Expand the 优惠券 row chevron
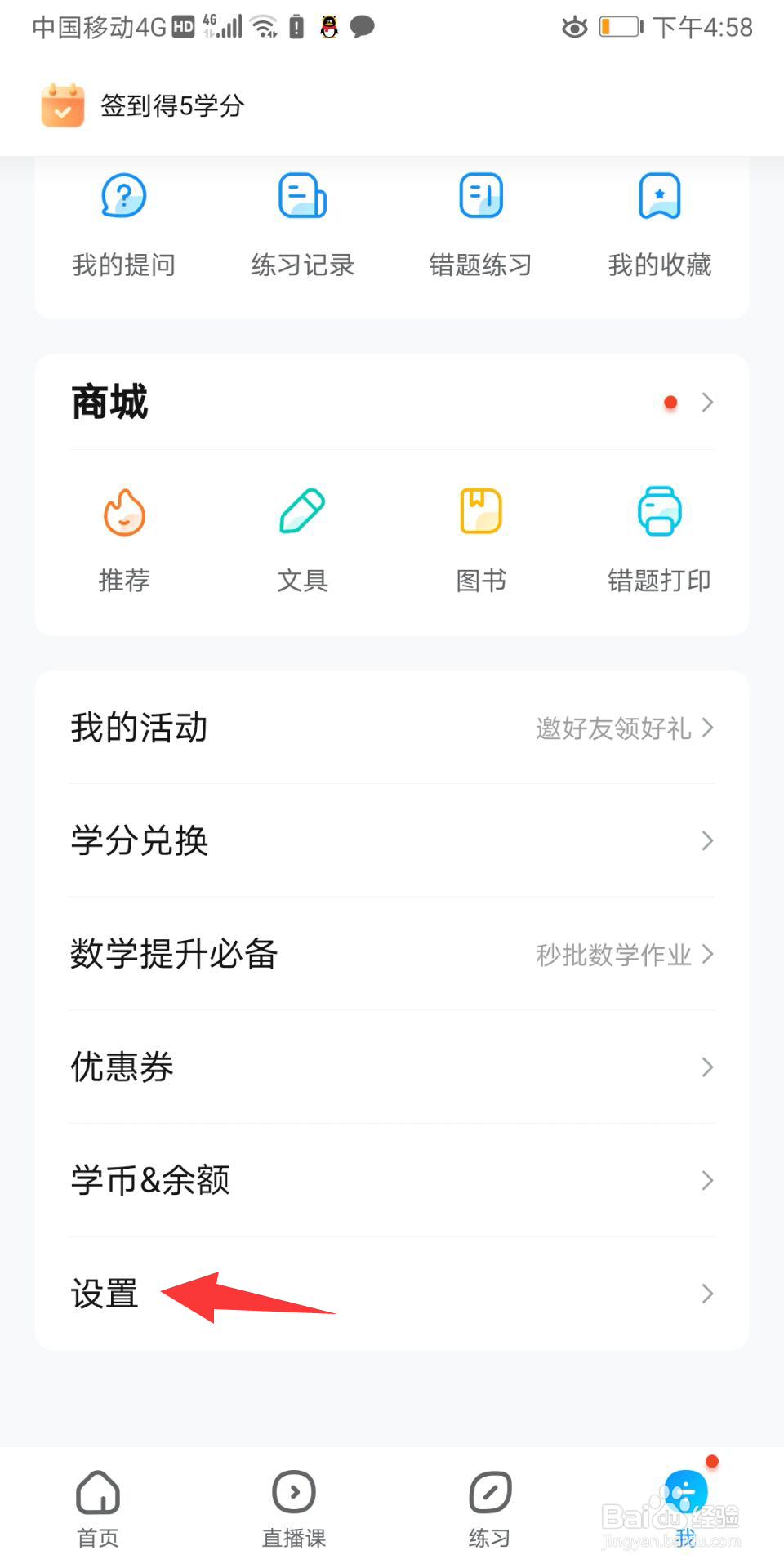 click(707, 1067)
